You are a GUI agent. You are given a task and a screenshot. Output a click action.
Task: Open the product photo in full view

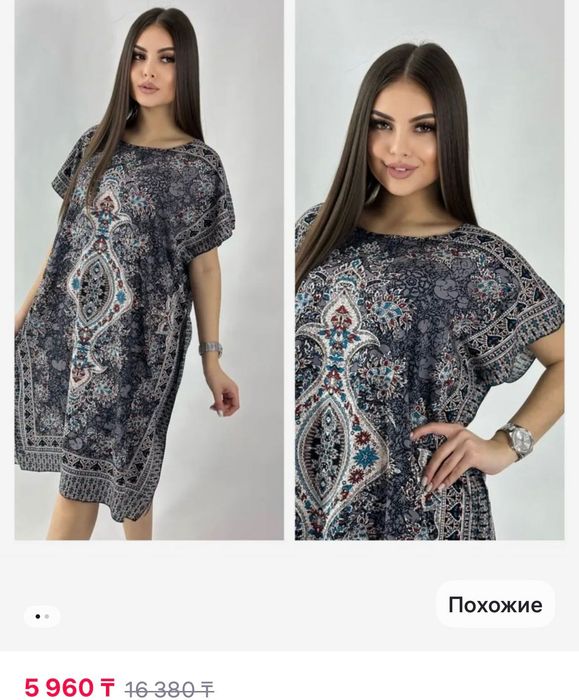click(289, 270)
